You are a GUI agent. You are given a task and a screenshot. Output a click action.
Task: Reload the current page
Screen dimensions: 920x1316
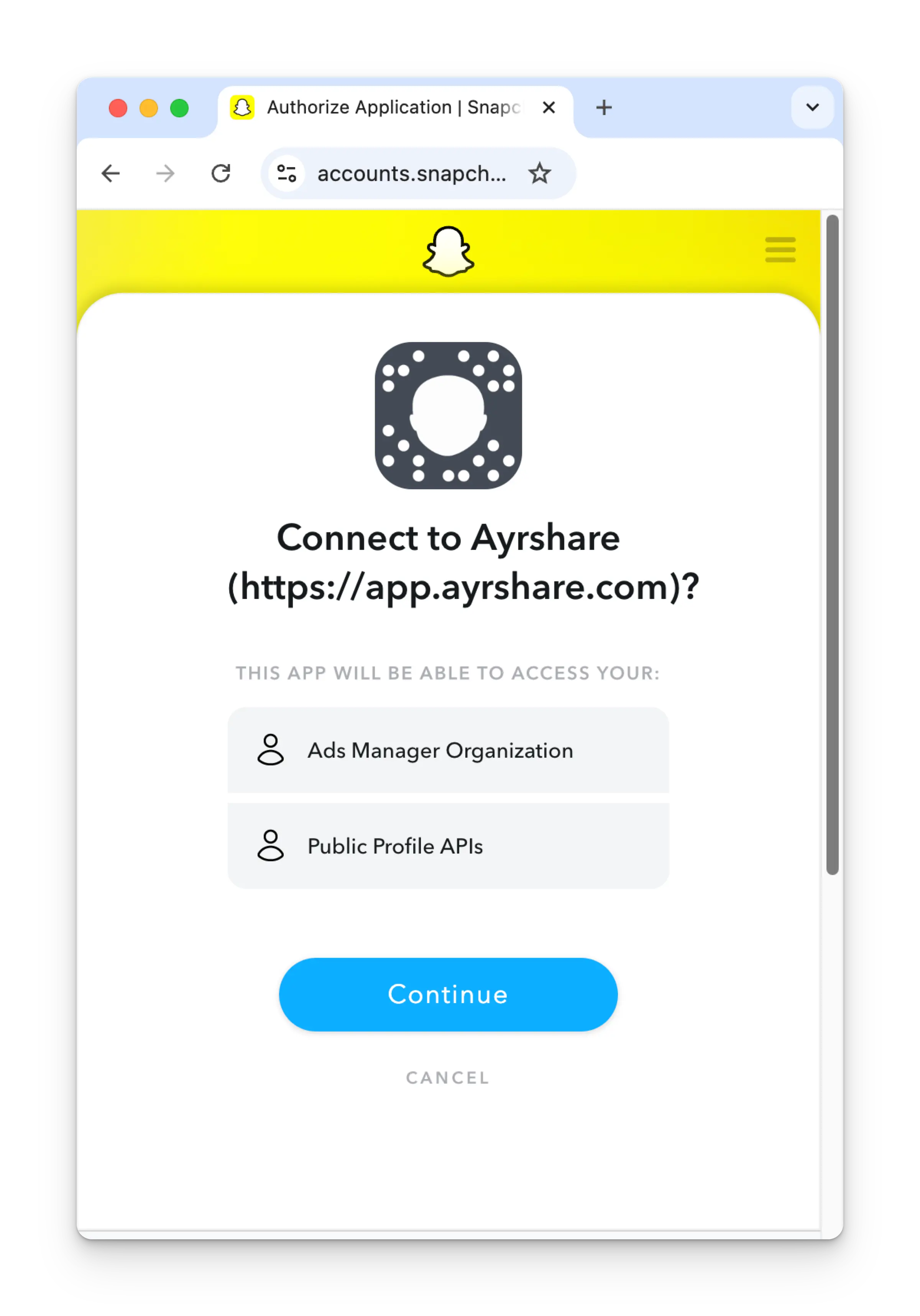click(220, 173)
